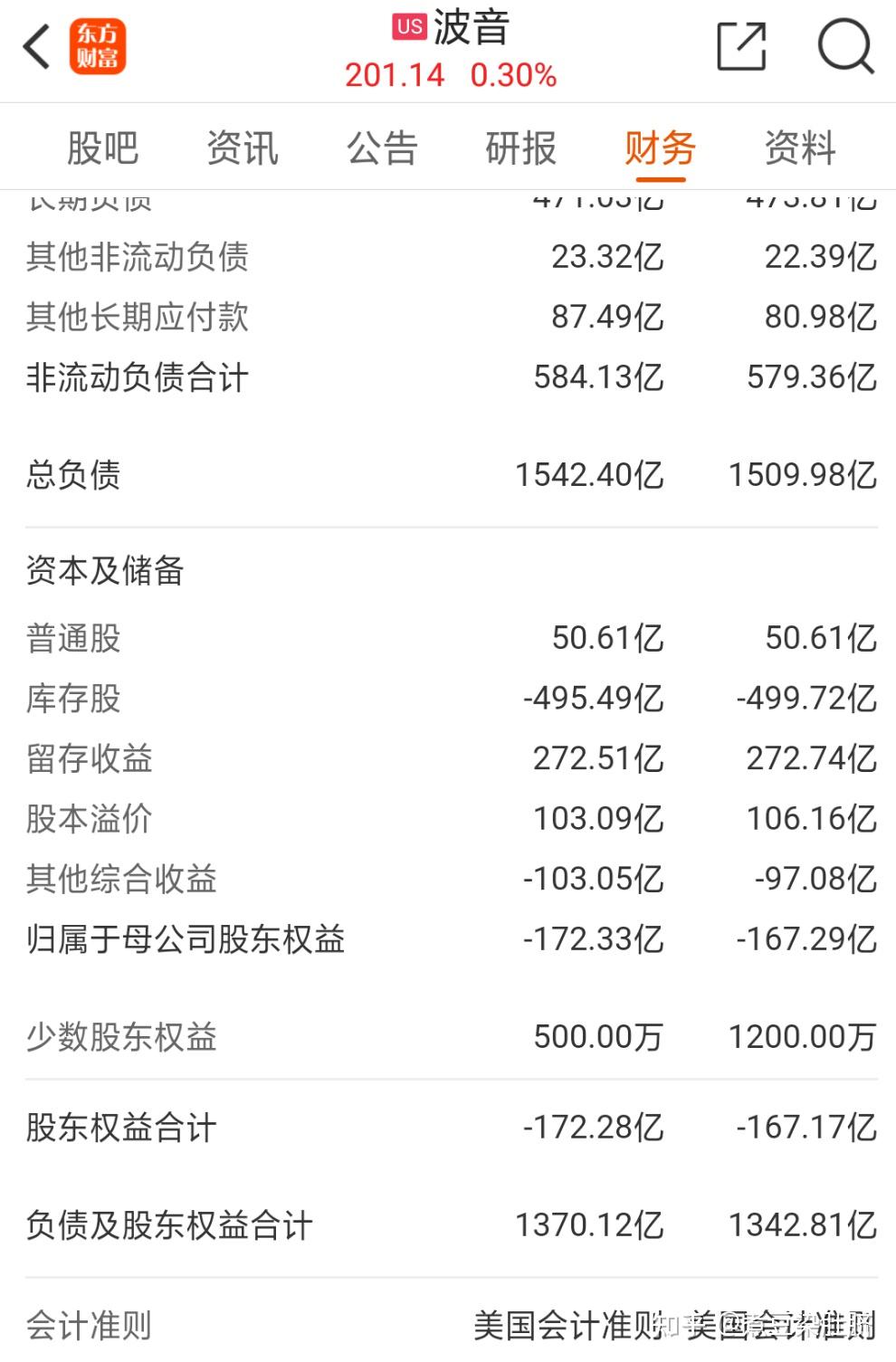Tap the price 201.14 to view quote

[396, 75]
